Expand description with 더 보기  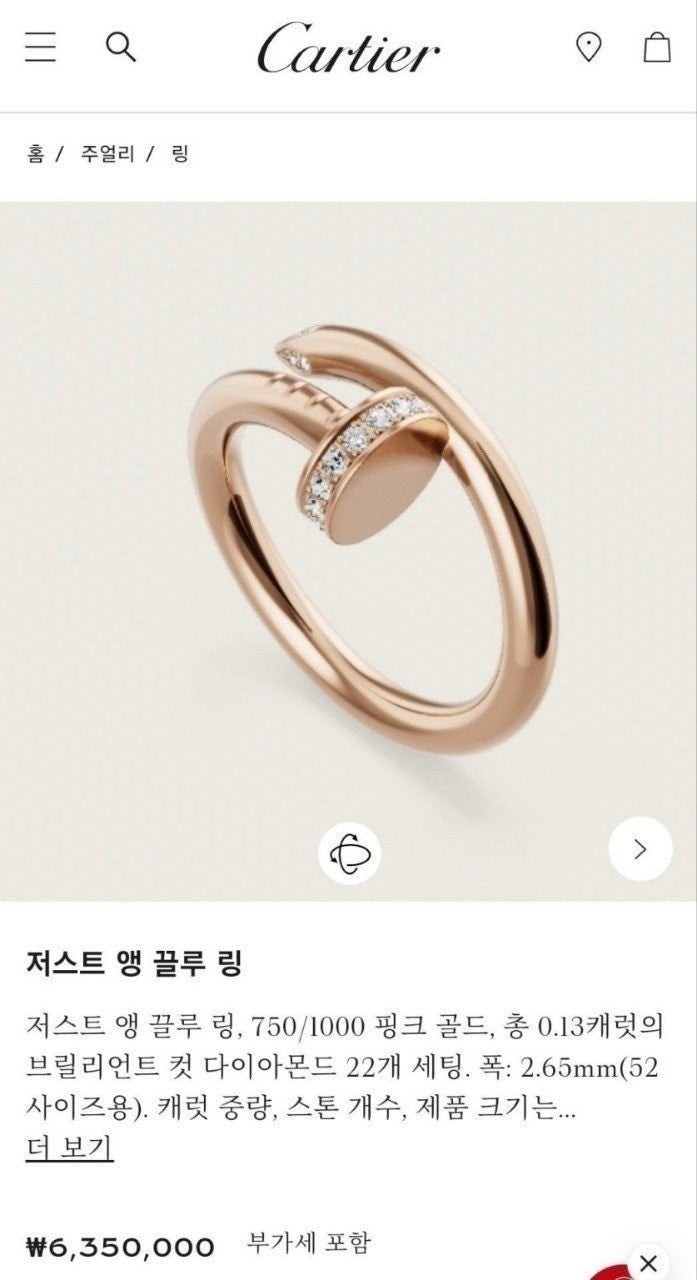tap(69, 1148)
